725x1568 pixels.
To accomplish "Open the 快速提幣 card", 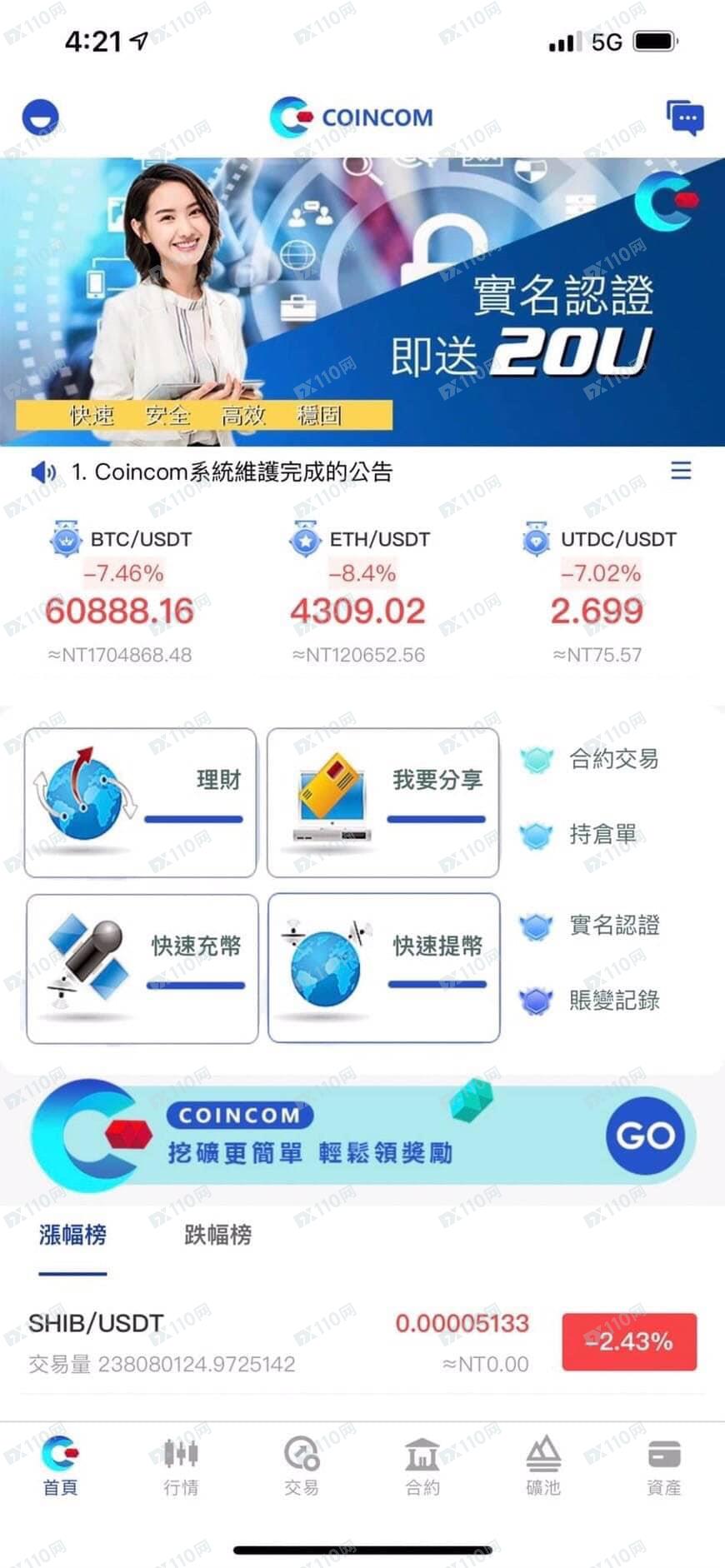I will point(384,968).
